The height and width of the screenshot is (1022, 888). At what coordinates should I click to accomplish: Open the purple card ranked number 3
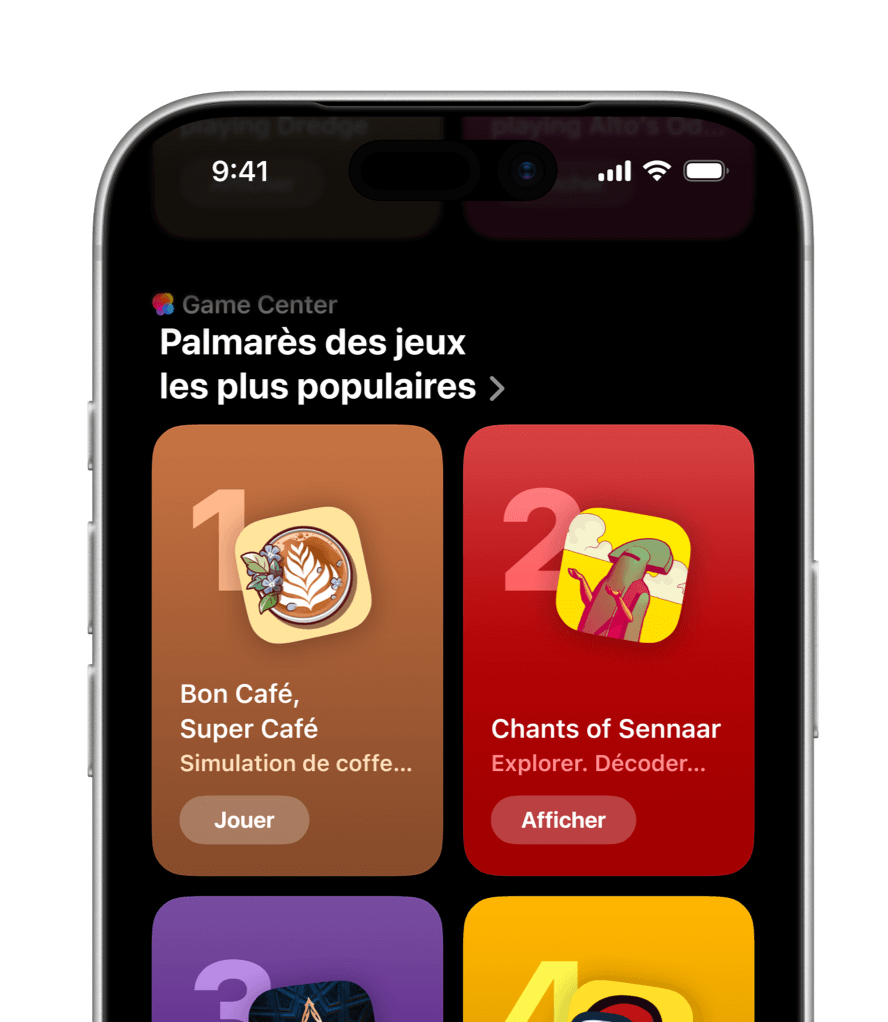(297, 962)
